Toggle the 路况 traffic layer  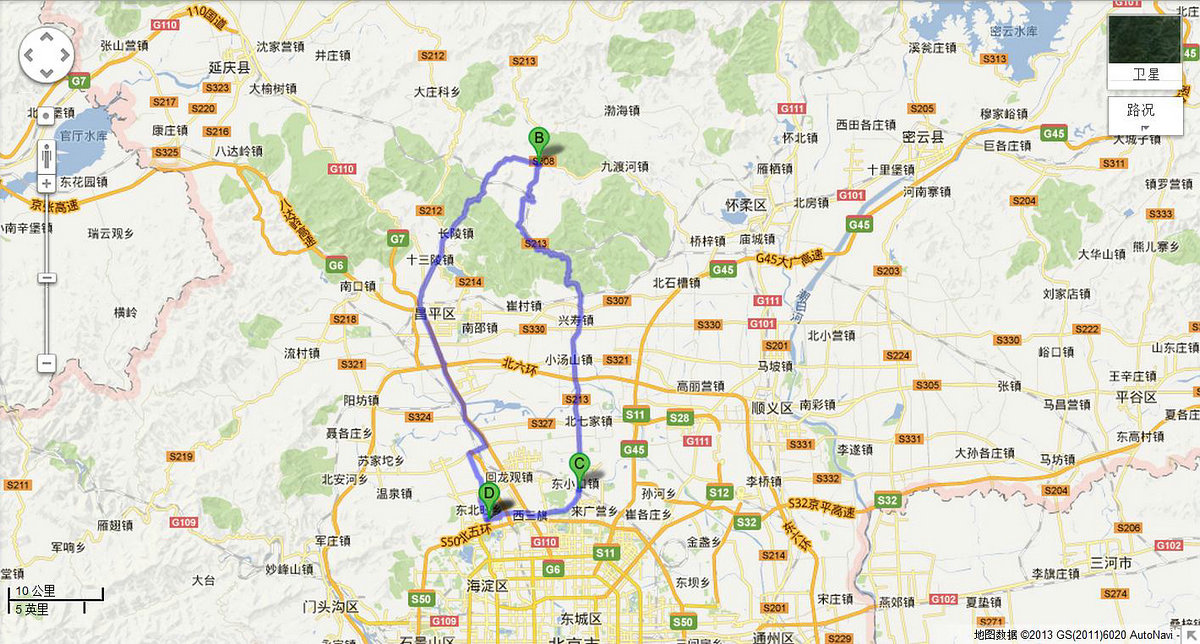pyautogui.click(x=1140, y=111)
